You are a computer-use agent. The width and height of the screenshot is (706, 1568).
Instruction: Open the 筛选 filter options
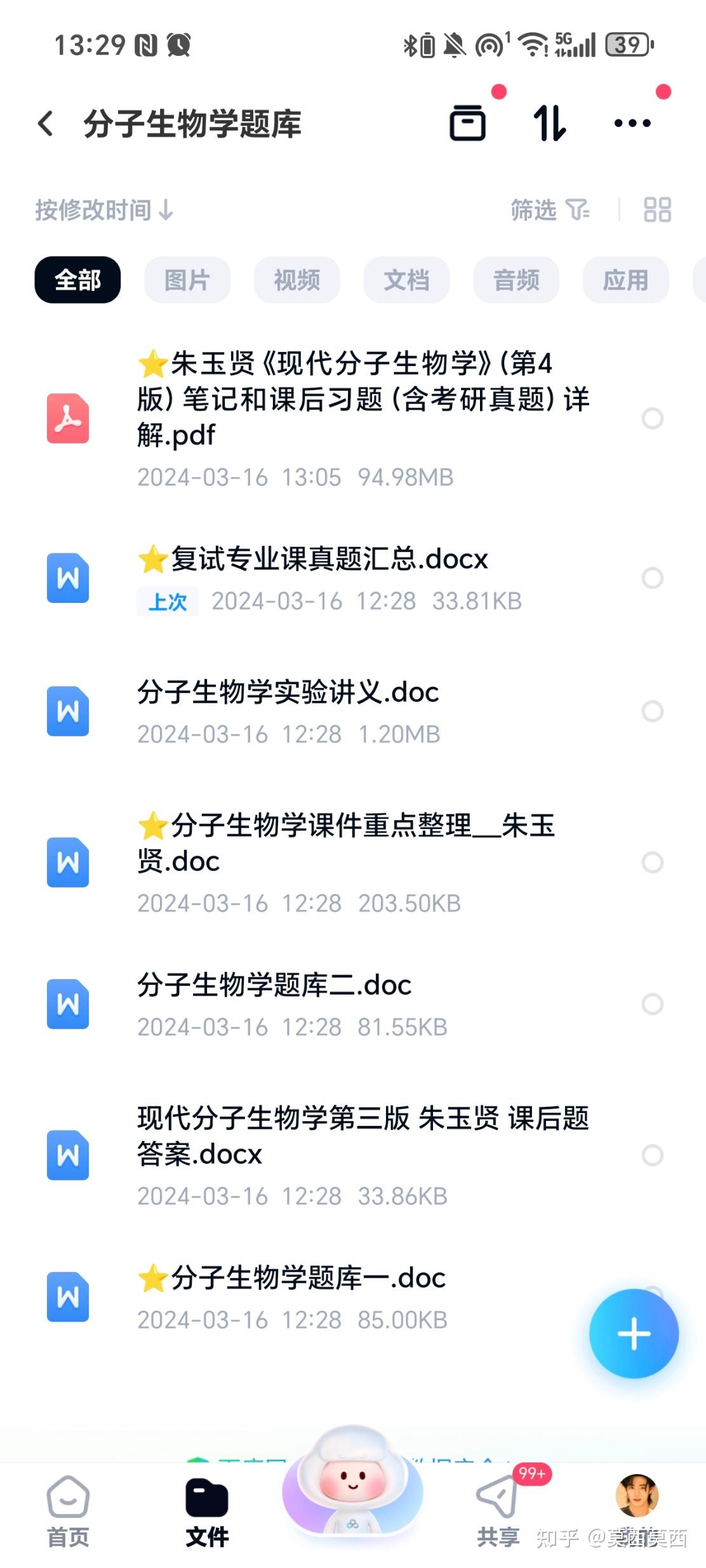pos(551,210)
